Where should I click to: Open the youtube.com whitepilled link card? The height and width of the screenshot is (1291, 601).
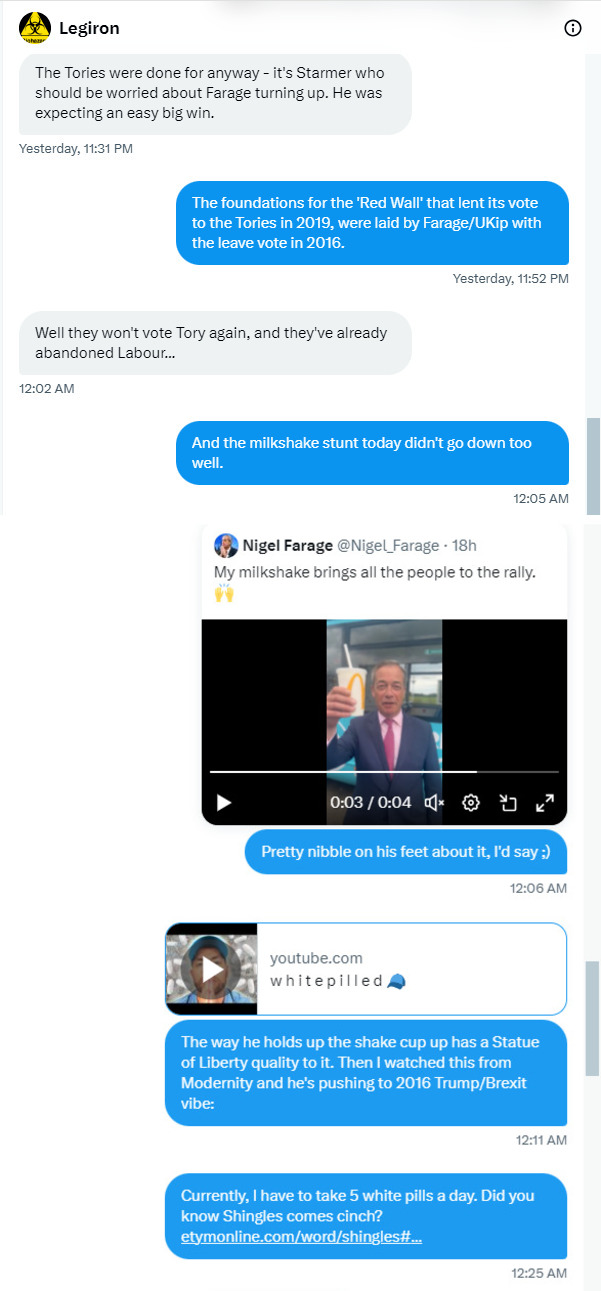[x=365, y=968]
